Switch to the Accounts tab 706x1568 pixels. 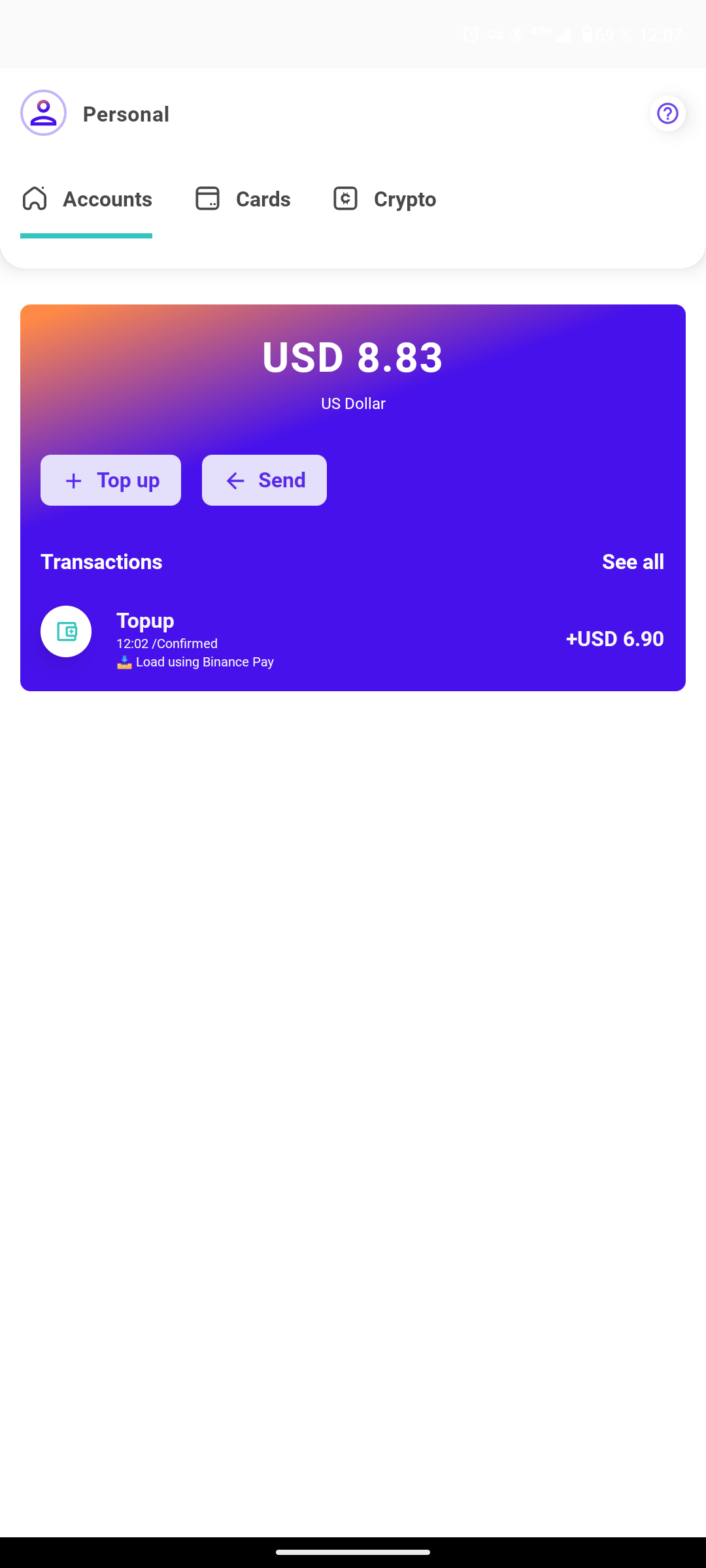(87, 199)
